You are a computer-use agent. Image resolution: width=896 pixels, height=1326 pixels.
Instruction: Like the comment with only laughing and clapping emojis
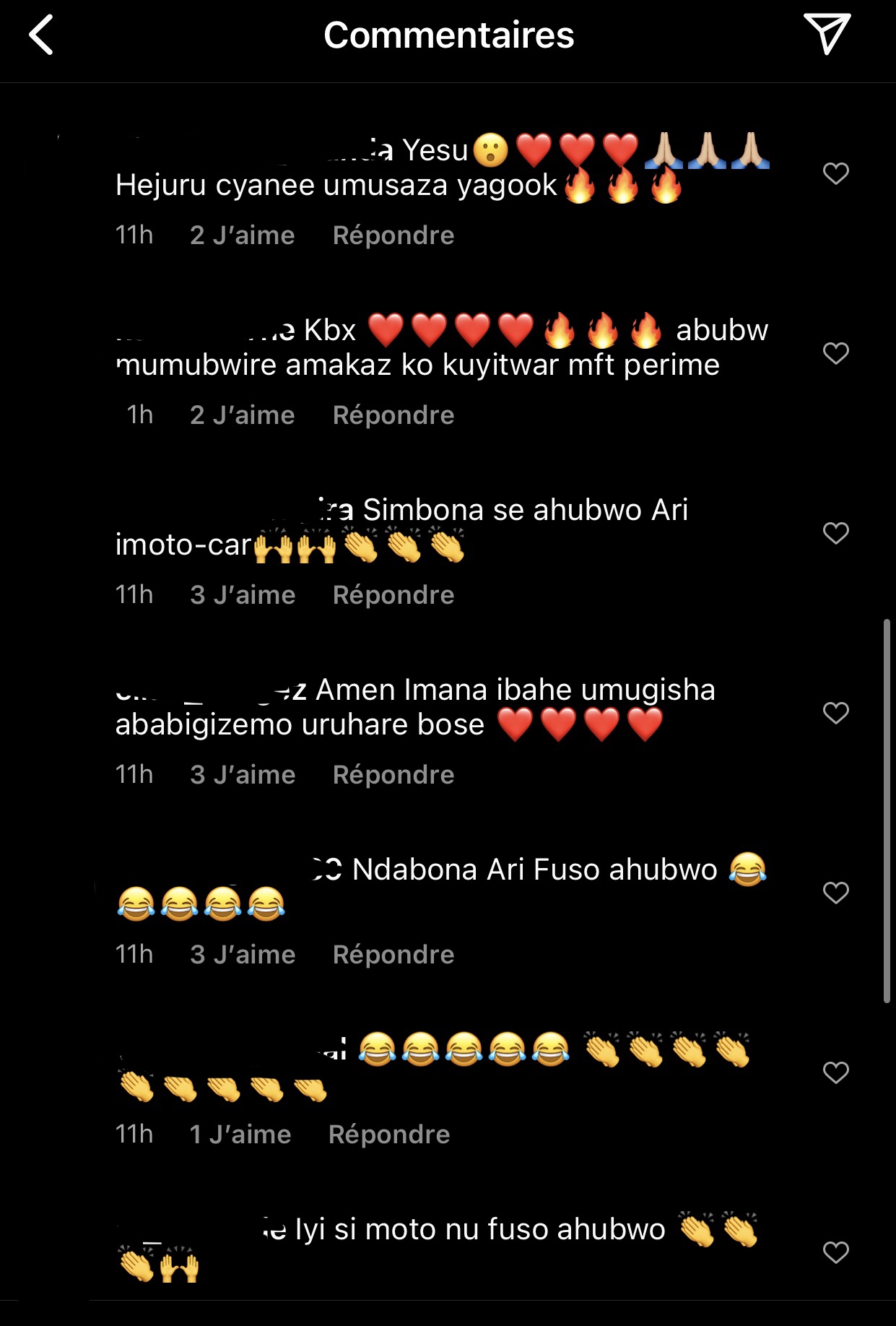tap(835, 1072)
